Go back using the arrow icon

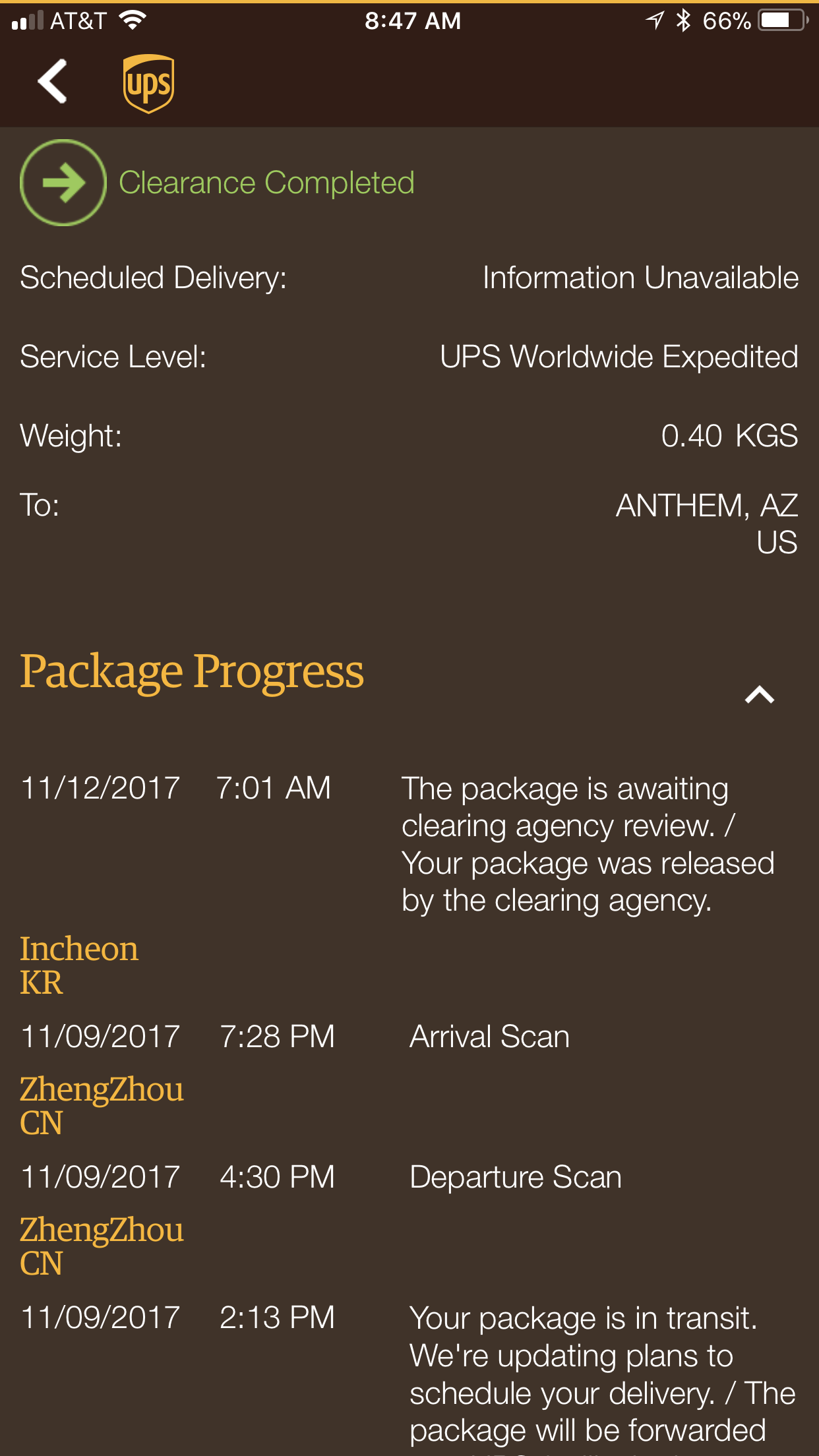tap(53, 82)
